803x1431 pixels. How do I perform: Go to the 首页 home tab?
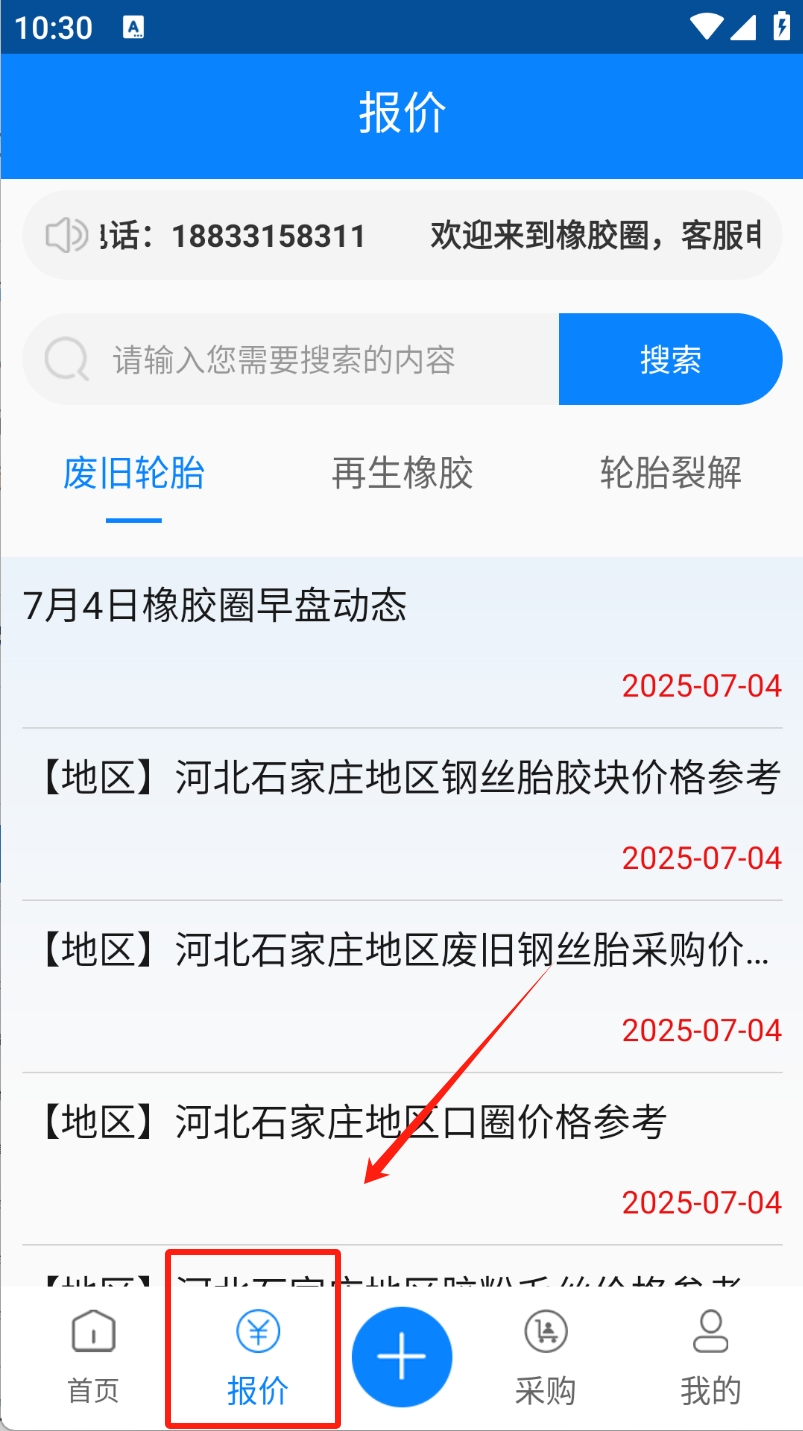coord(93,1357)
